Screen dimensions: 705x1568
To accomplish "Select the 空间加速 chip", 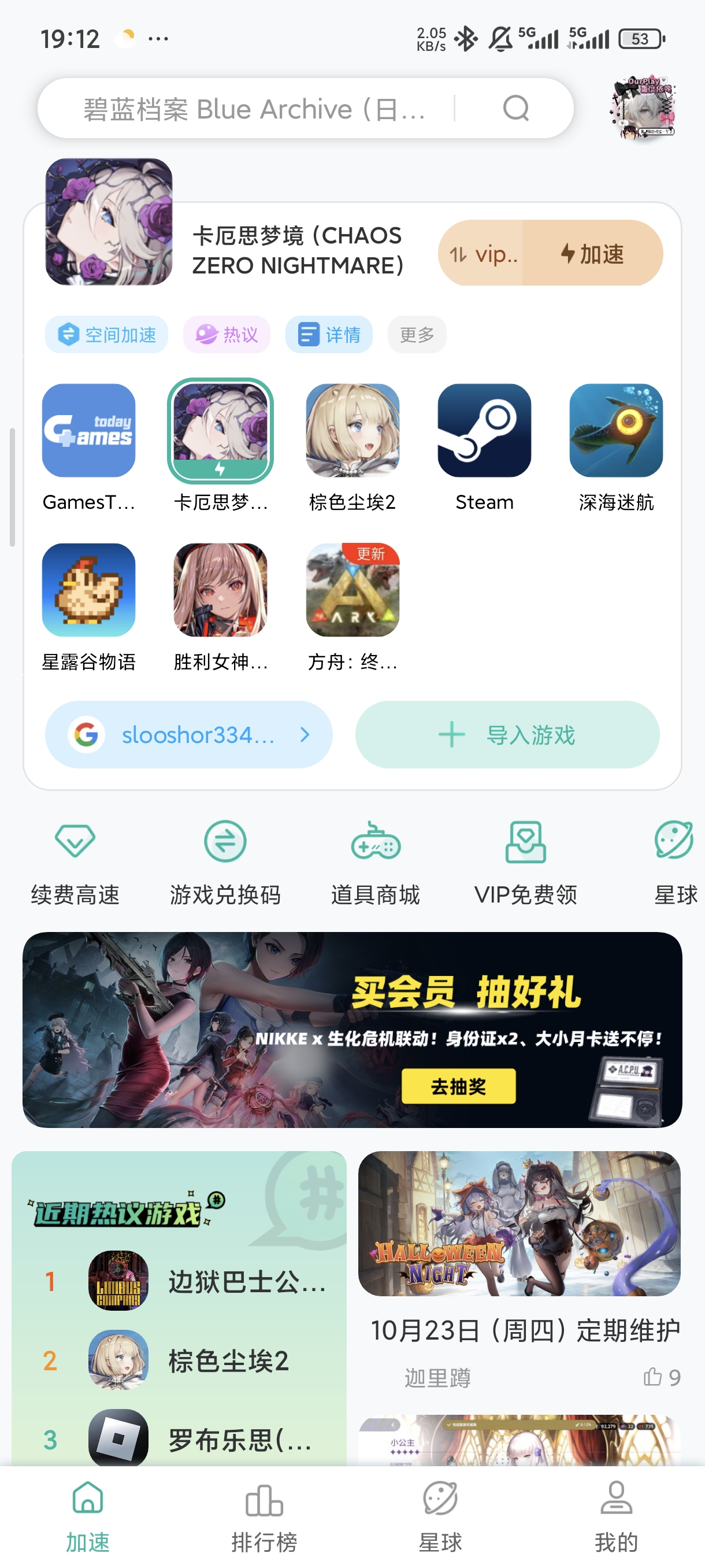I will 106,334.
